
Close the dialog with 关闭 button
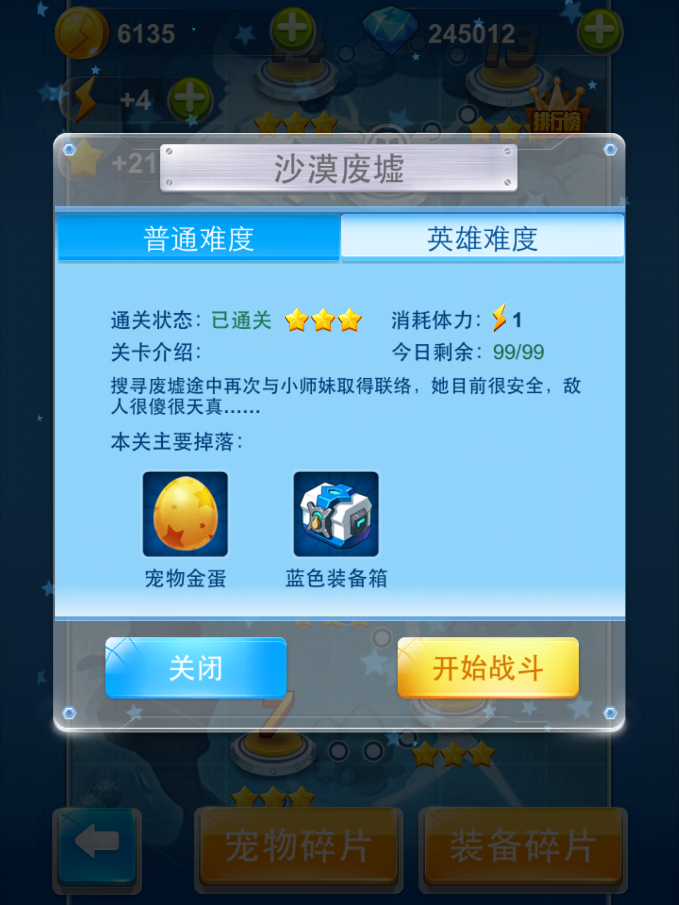pyautogui.click(x=196, y=667)
